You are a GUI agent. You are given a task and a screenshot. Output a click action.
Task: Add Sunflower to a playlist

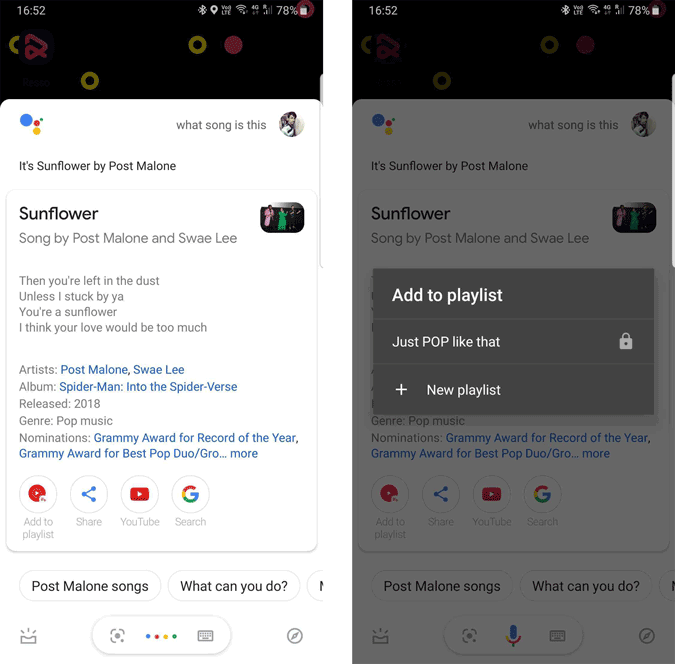tap(38, 494)
